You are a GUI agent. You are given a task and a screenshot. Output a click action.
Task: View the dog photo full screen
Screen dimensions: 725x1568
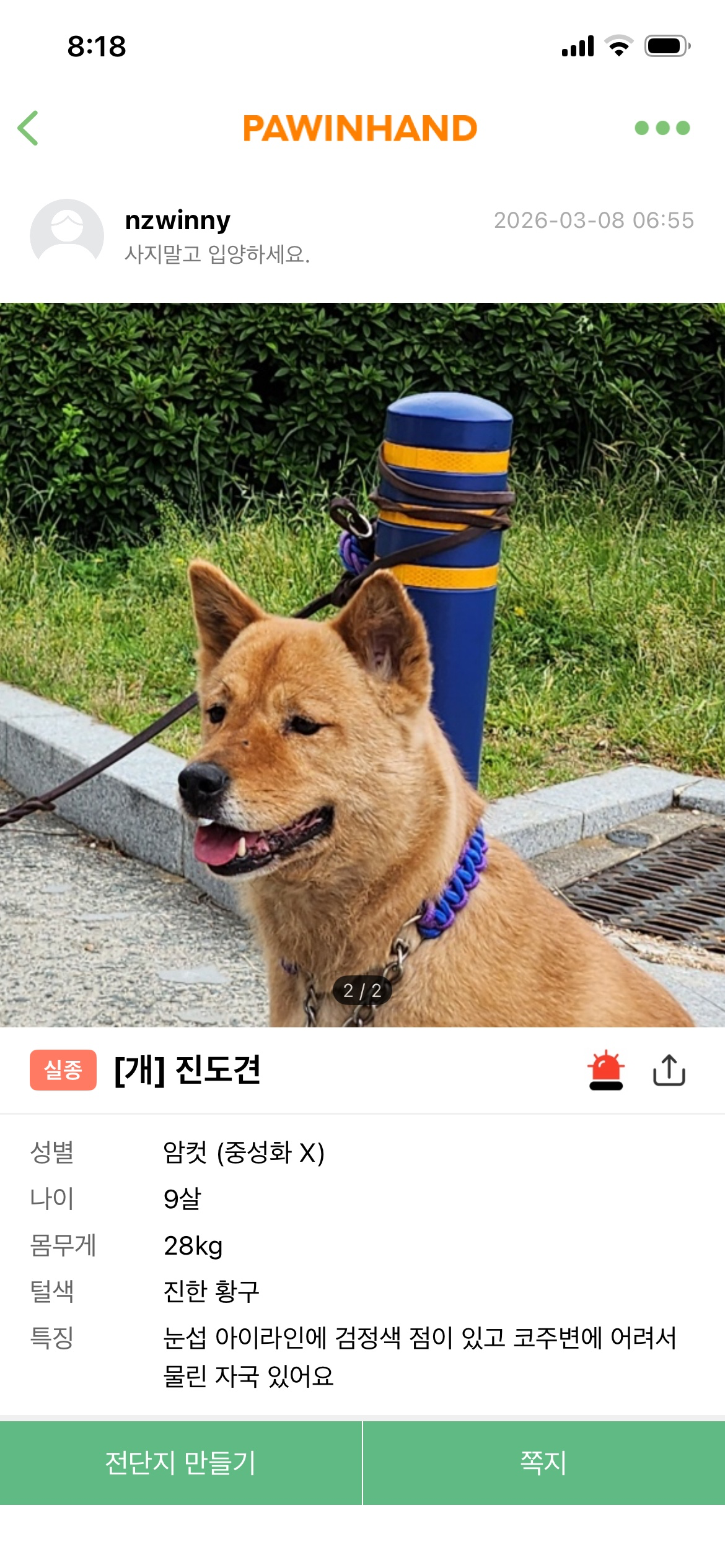click(x=362, y=664)
